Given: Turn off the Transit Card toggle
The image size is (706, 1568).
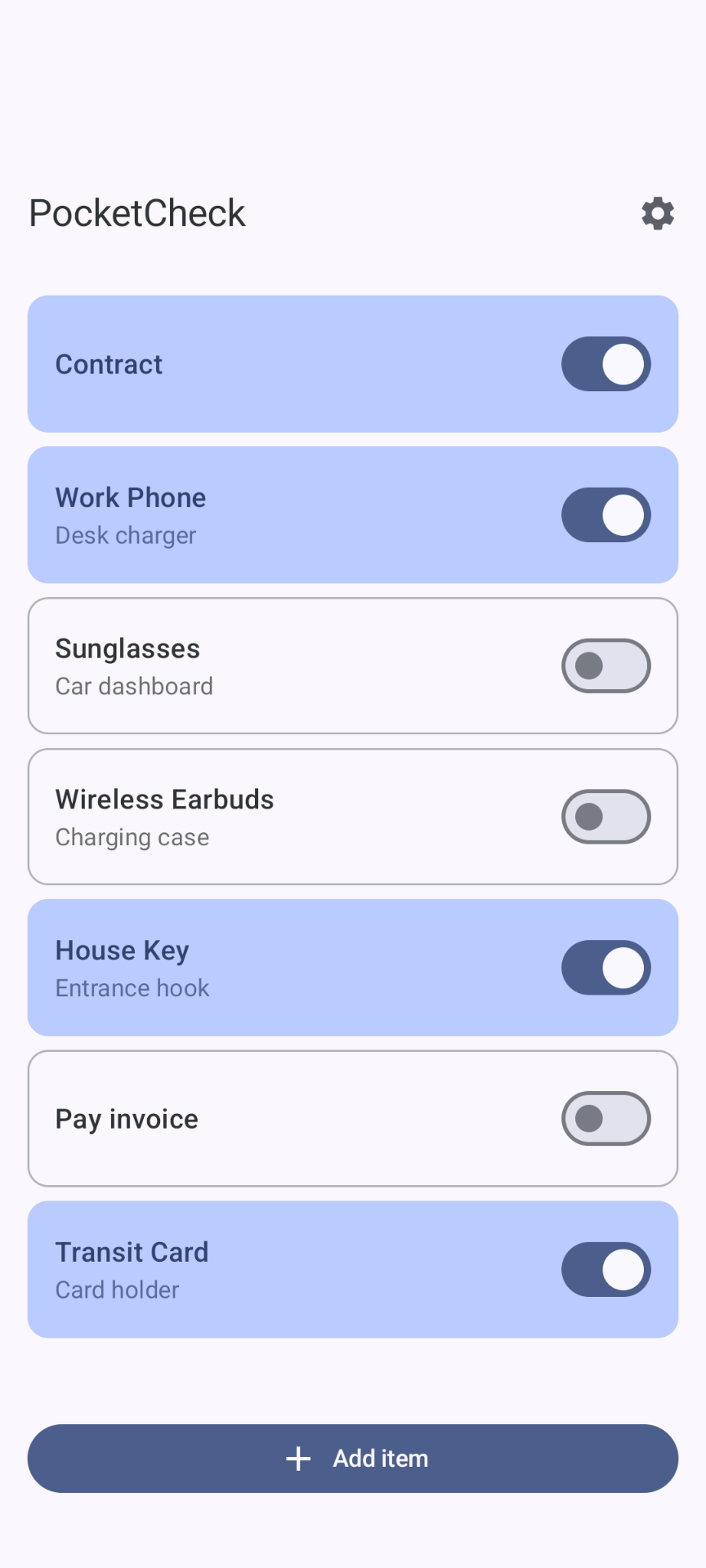Looking at the screenshot, I should (605, 1270).
